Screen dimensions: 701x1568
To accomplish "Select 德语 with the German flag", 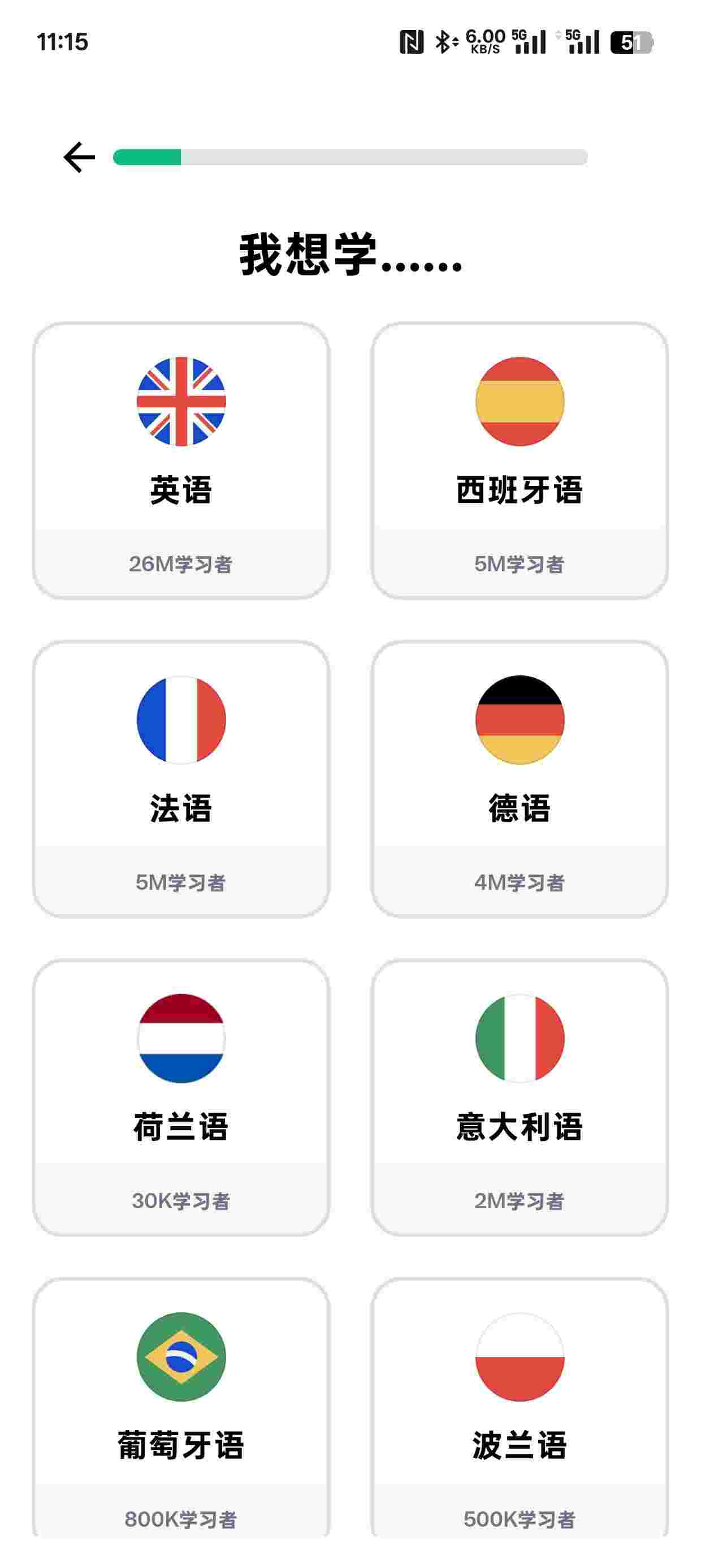I will 520,779.
